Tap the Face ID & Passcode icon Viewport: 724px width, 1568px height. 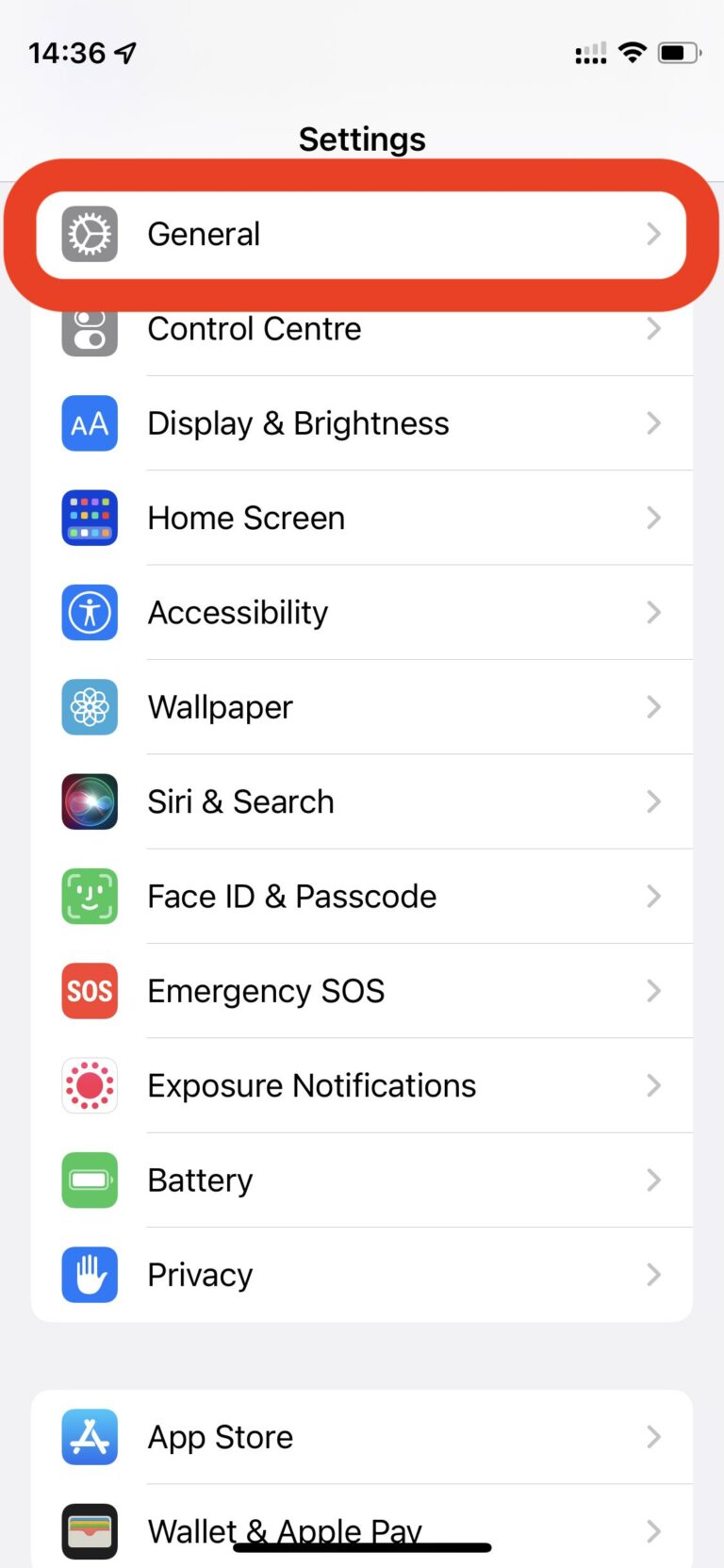coord(90,897)
